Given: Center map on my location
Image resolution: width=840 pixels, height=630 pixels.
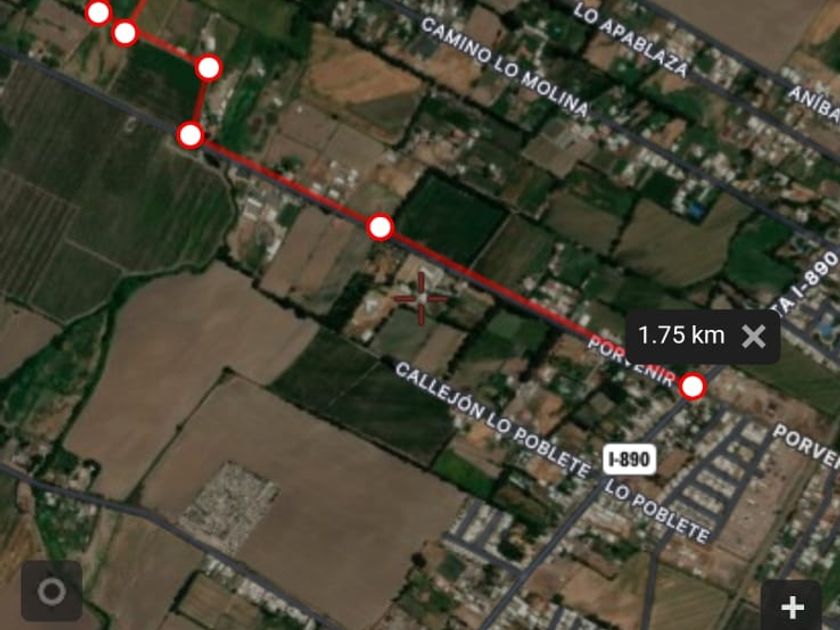Looking at the screenshot, I should pyautogui.click(x=51, y=592).
